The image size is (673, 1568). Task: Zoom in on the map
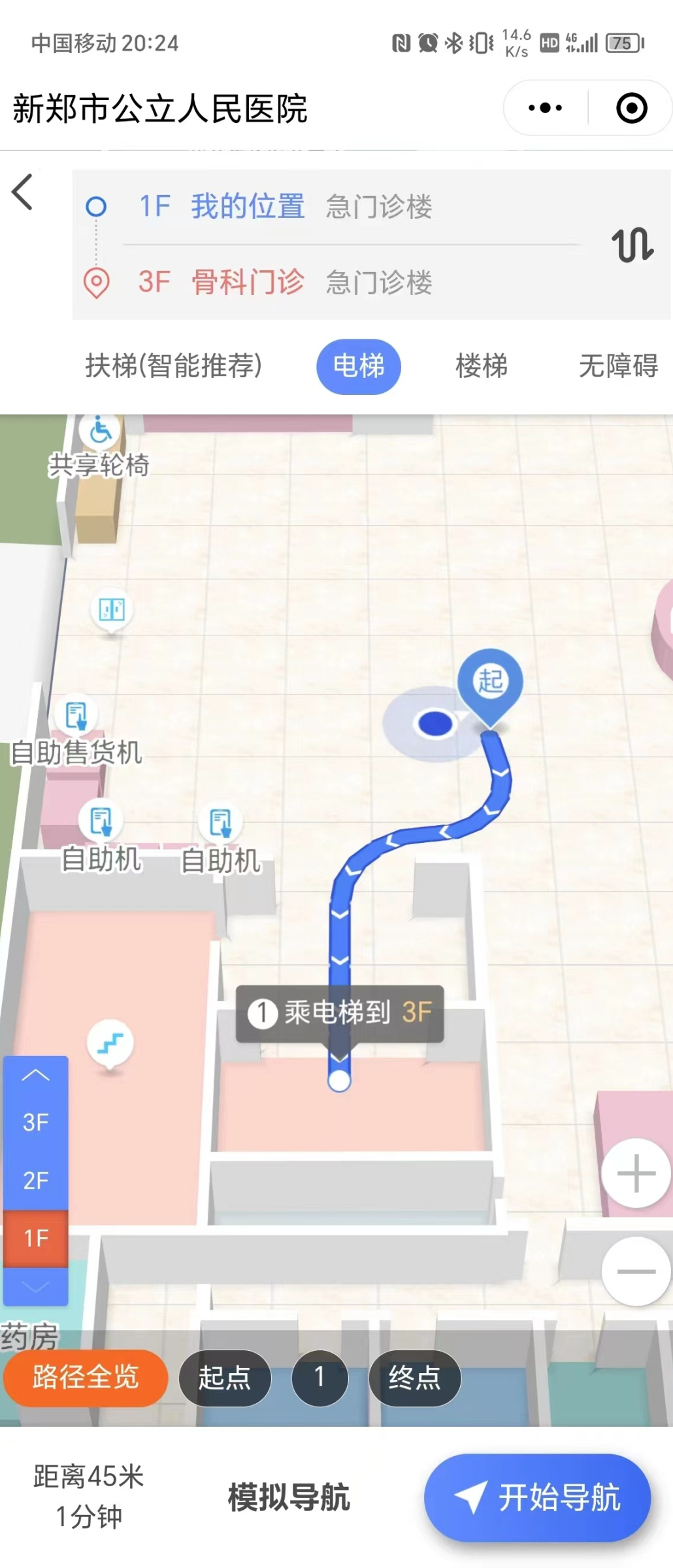tap(636, 1173)
